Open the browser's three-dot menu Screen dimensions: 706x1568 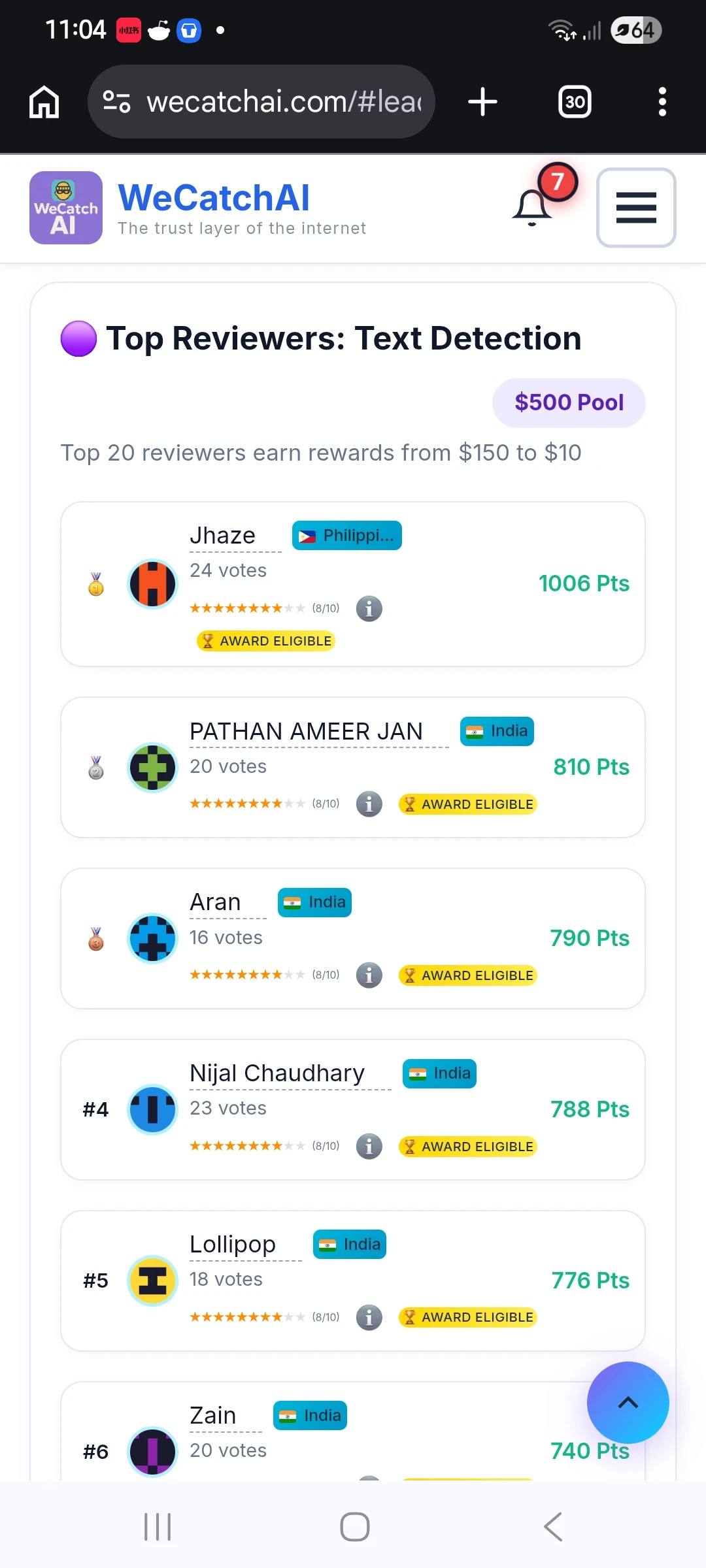pos(662,101)
